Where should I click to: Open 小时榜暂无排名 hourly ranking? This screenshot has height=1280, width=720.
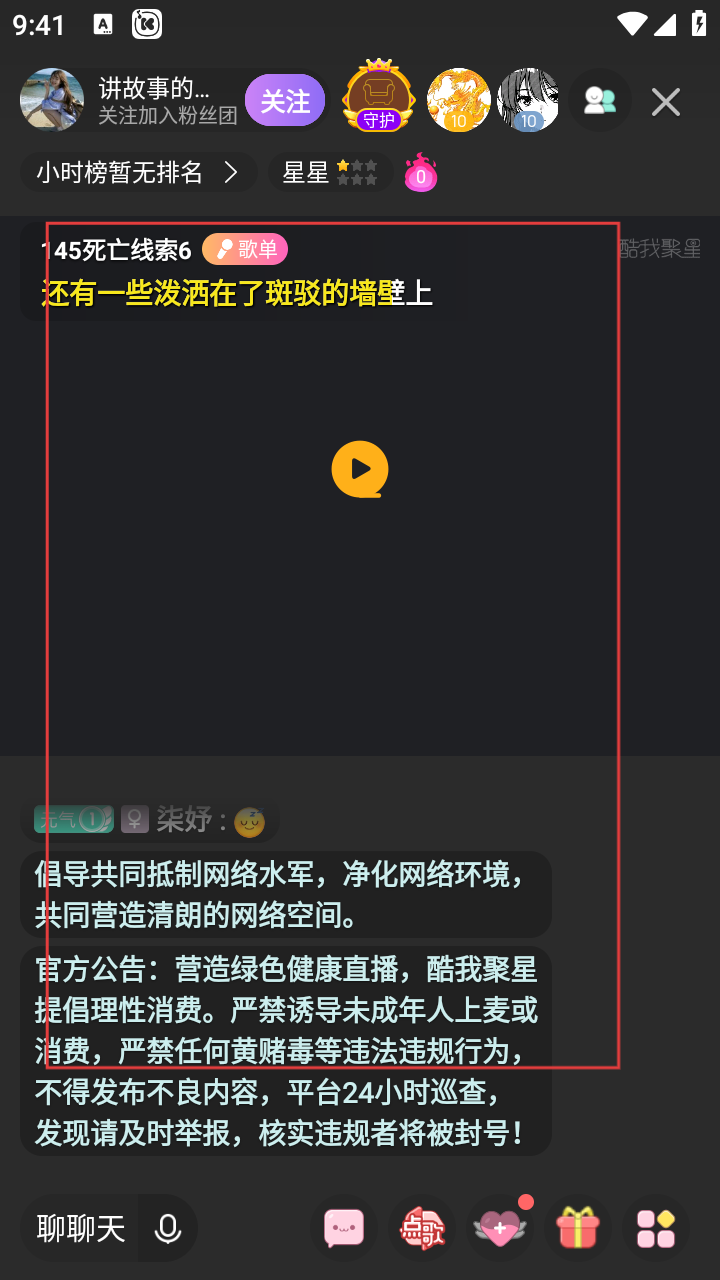pyautogui.click(x=138, y=173)
